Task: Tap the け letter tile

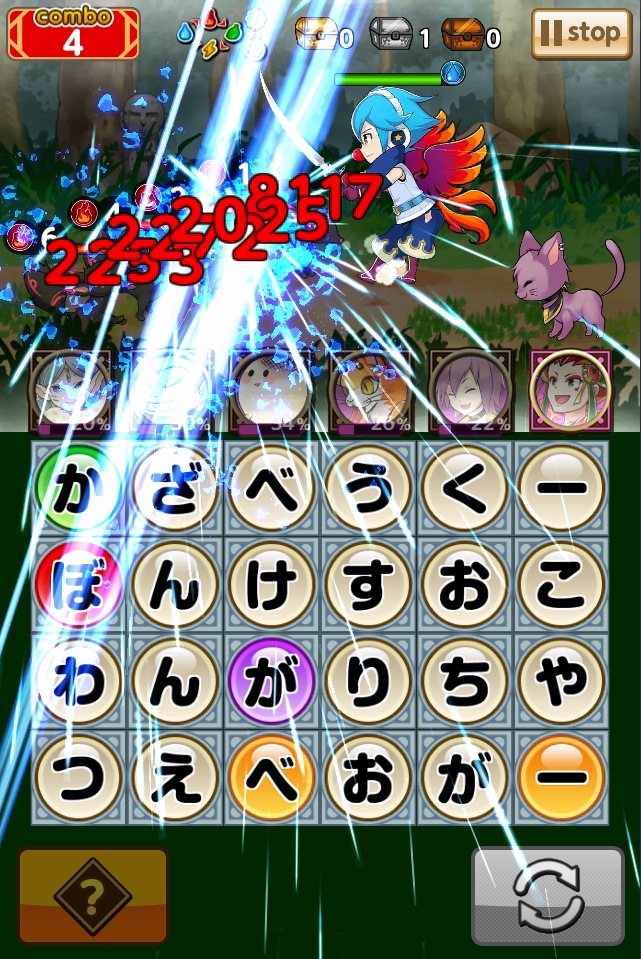Action: point(272,587)
